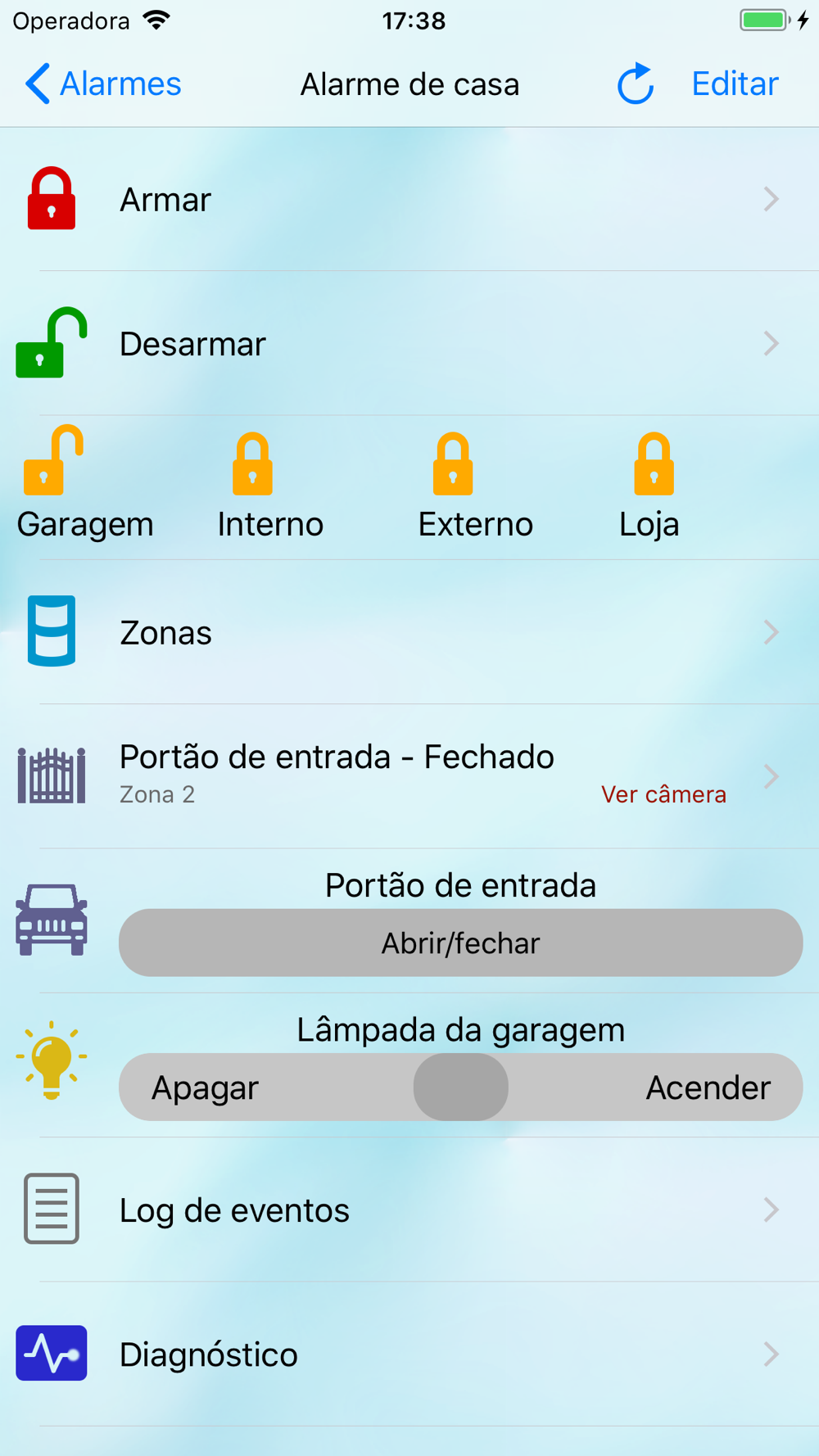Screen dimensions: 819x1456
Task: Select the Garagem partition lock
Action: click(85, 483)
